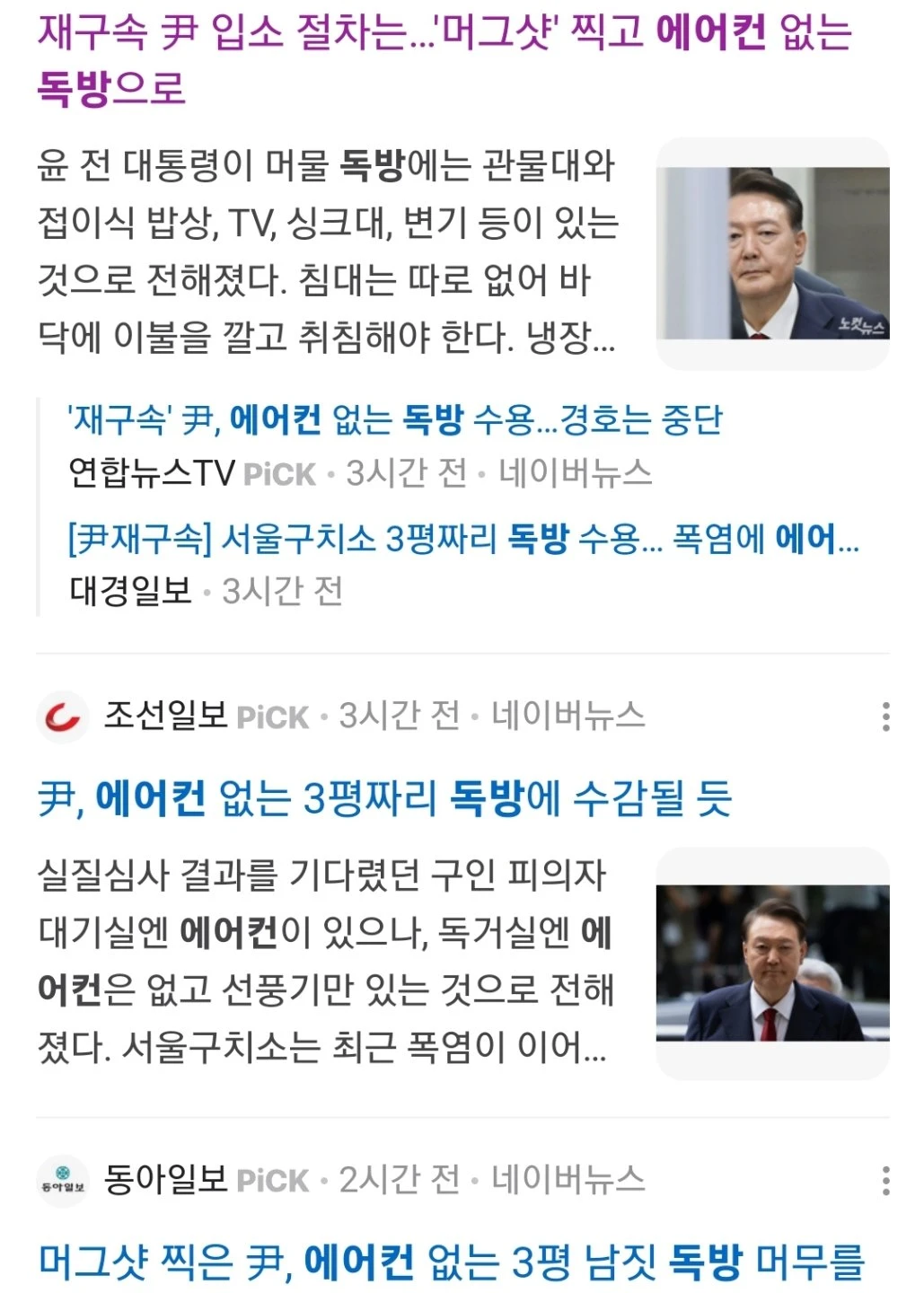This screenshot has width=924, height=1293.
Task: Open overflow menu for 동아일보 result
Action: click(885, 1180)
